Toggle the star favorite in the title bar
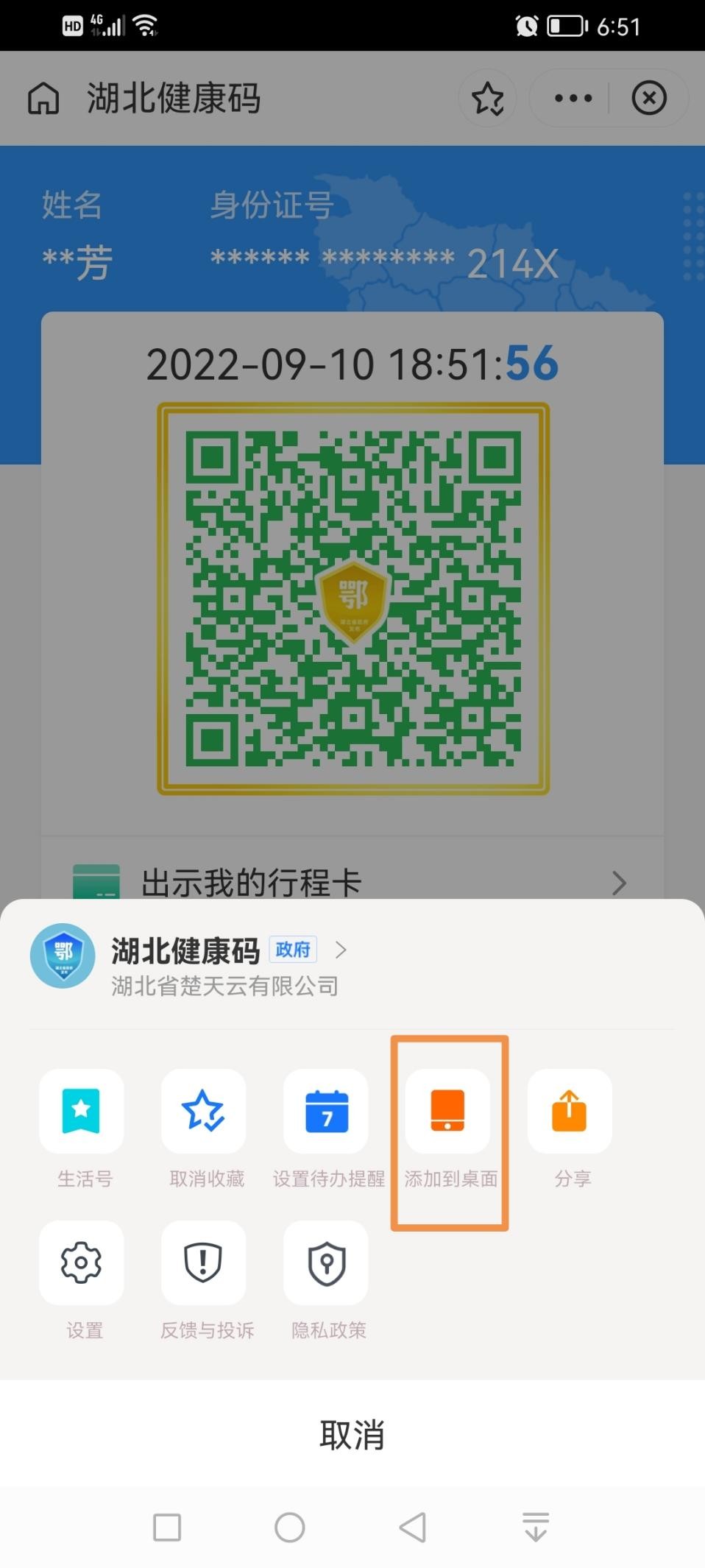The width and height of the screenshot is (705, 1568). [x=487, y=97]
